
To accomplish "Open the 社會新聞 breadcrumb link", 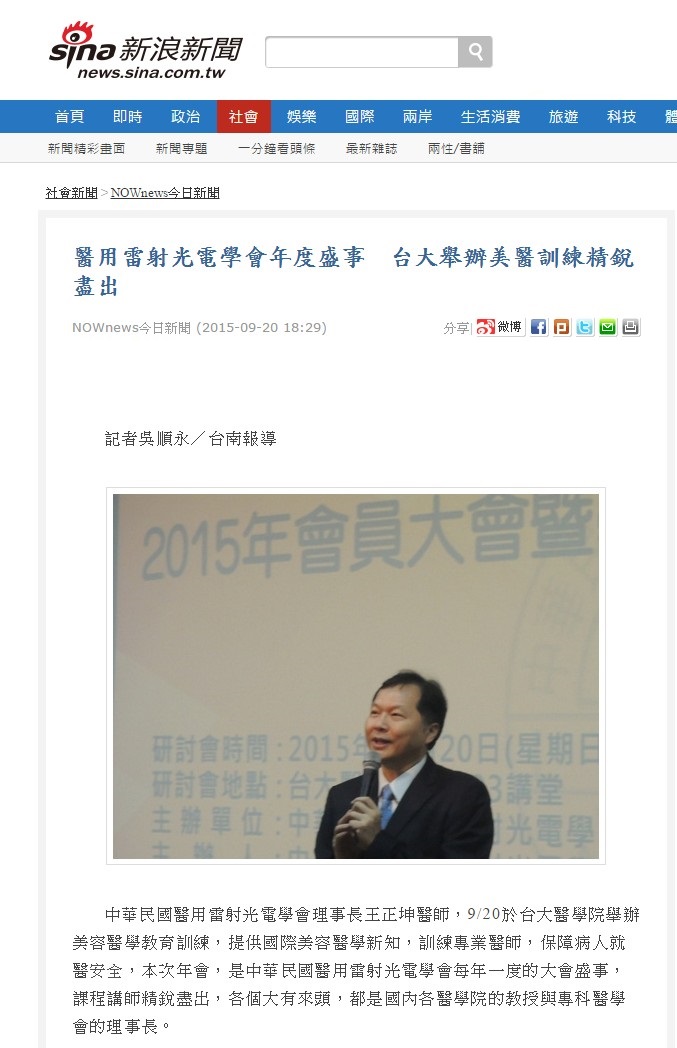I will [71, 193].
